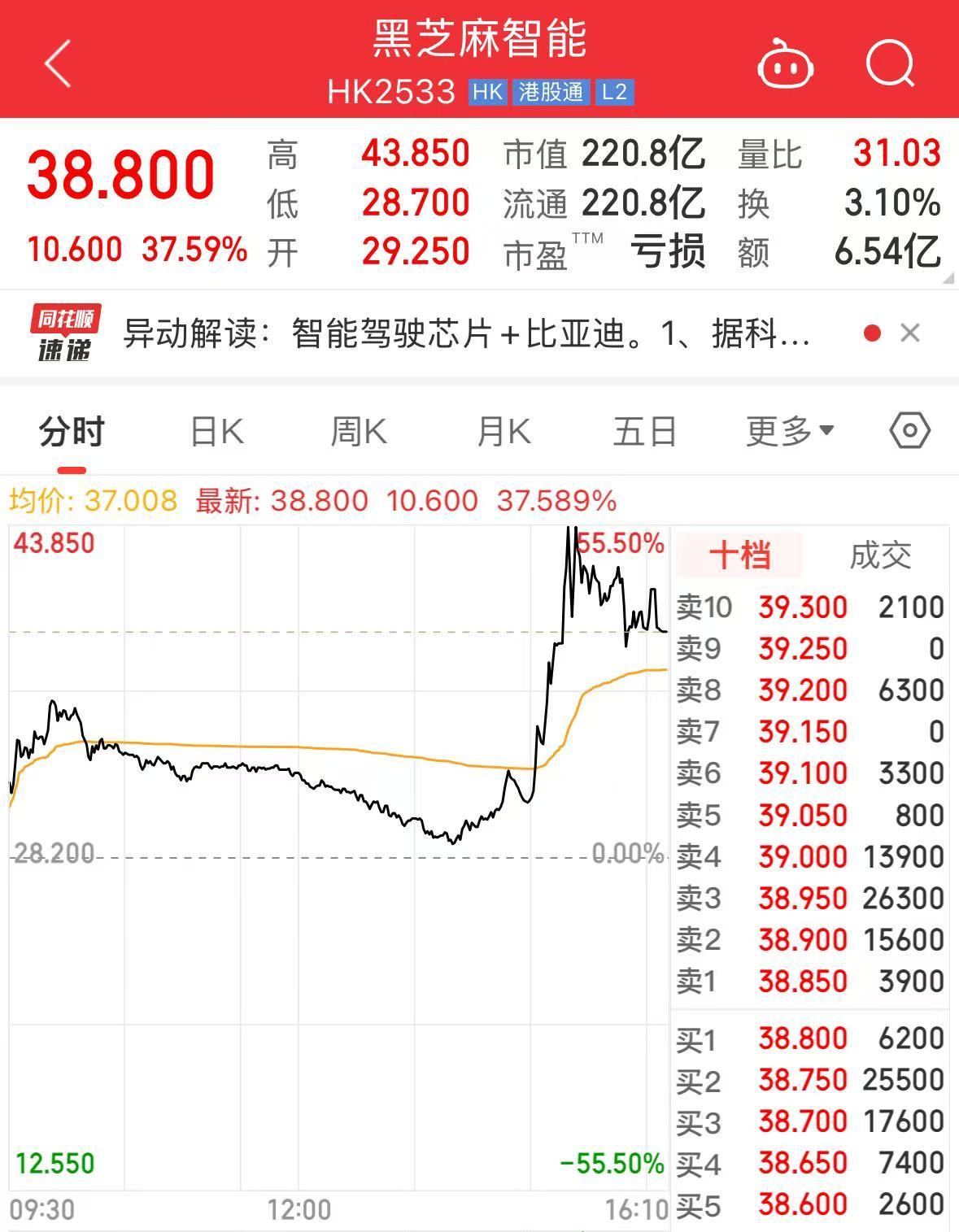Click the AI robot assistant icon
This screenshot has width=959, height=1232.
(x=783, y=63)
